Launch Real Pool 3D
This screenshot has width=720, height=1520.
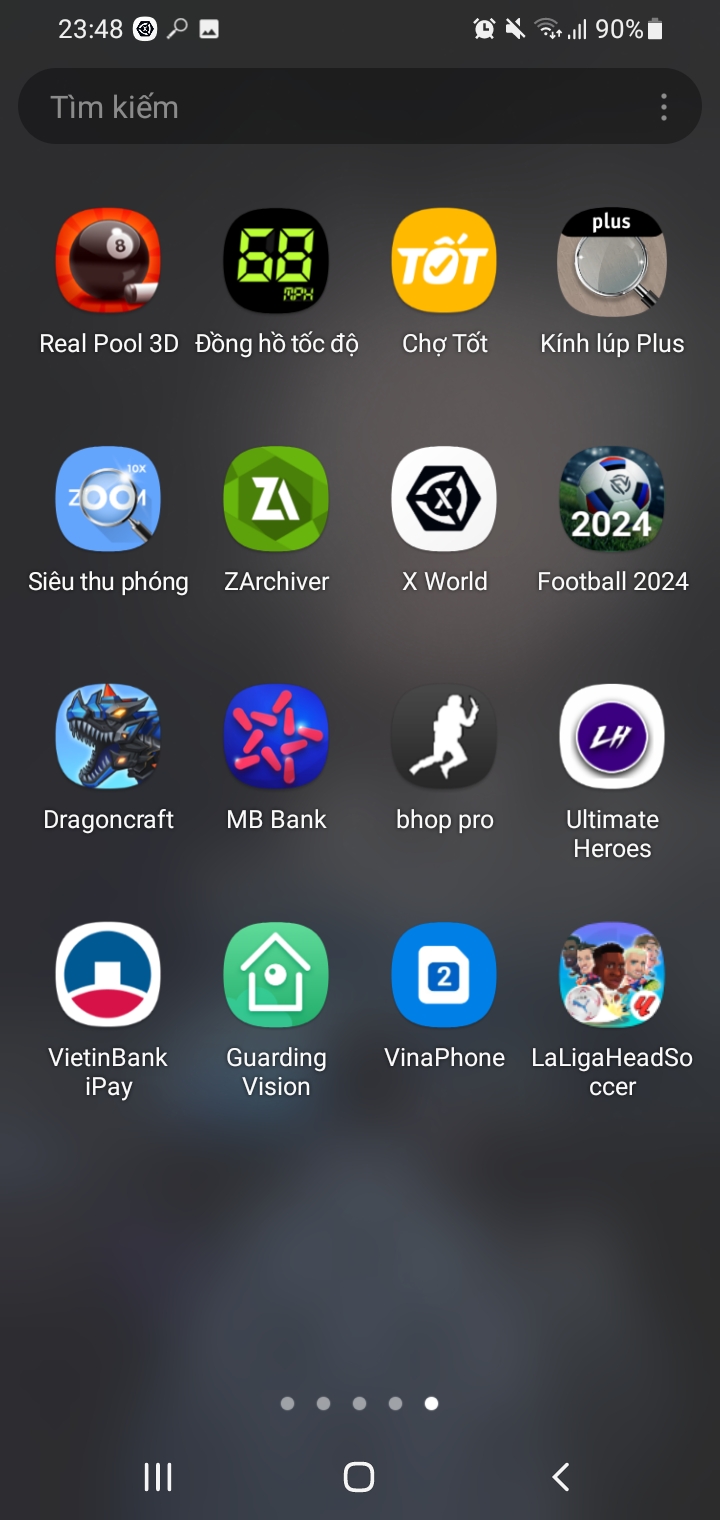point(108,261)
